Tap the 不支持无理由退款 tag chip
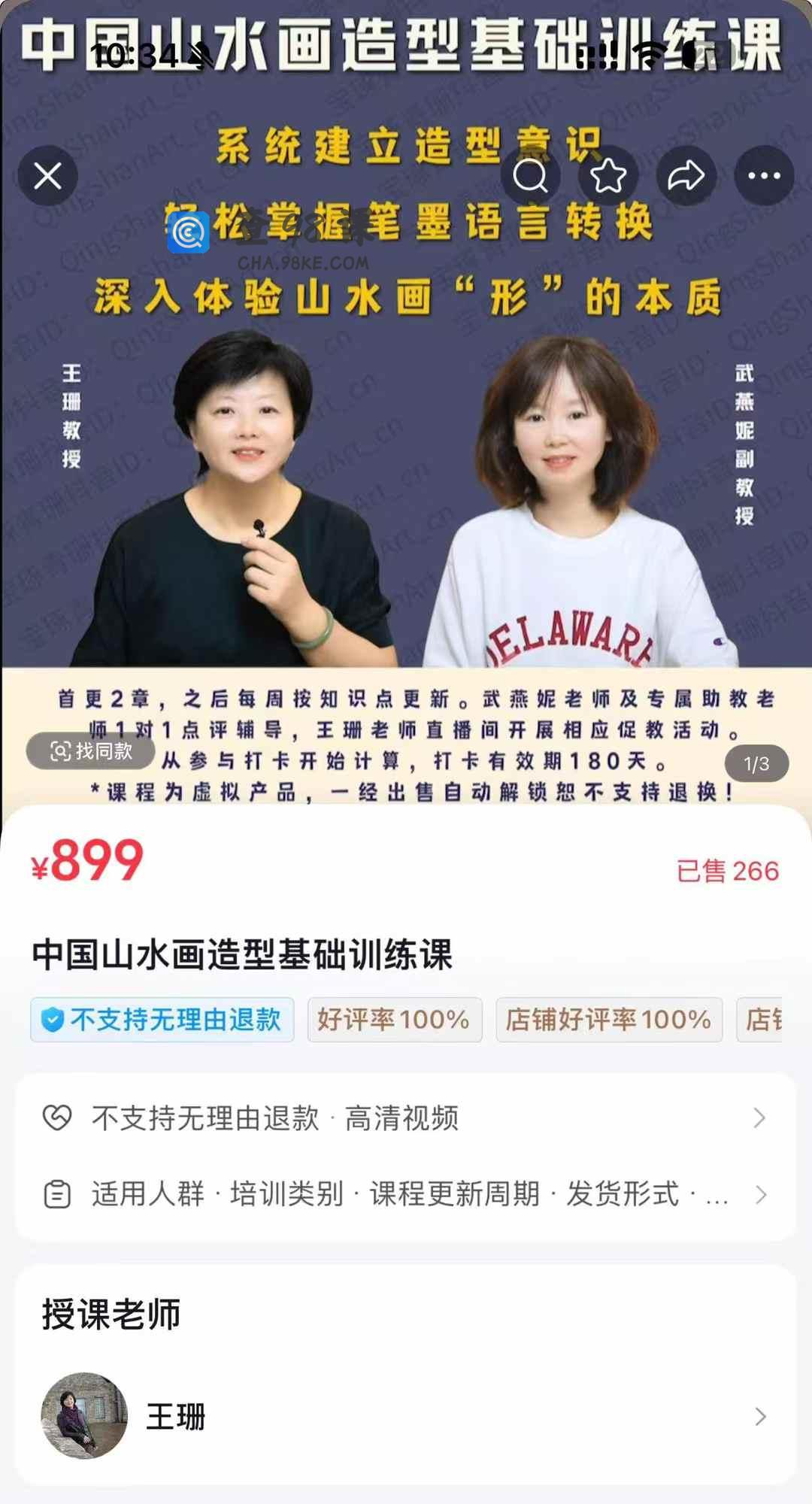812x1504 pixels. [162, 1020]
